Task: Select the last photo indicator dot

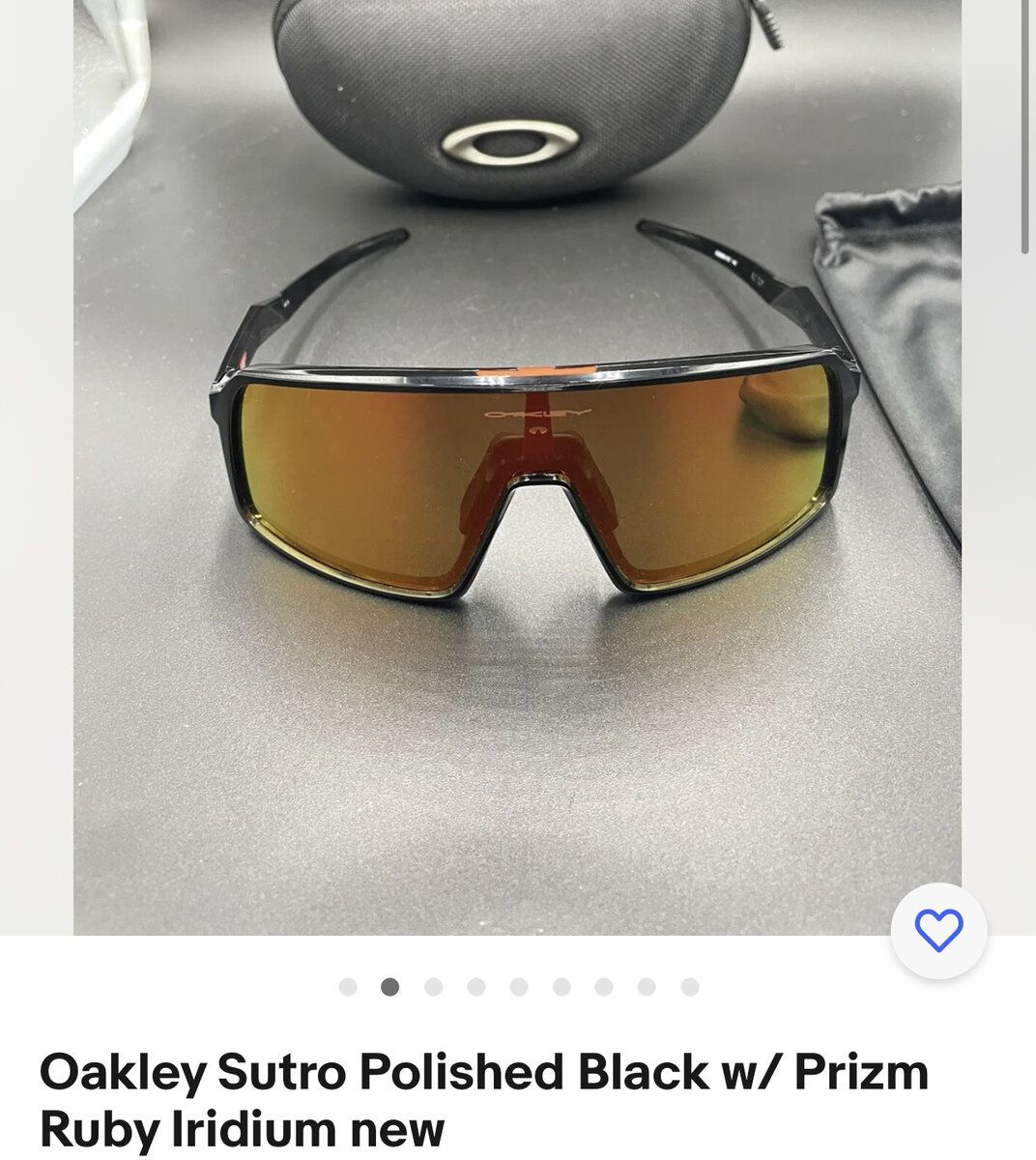Action: coord(690,987)
